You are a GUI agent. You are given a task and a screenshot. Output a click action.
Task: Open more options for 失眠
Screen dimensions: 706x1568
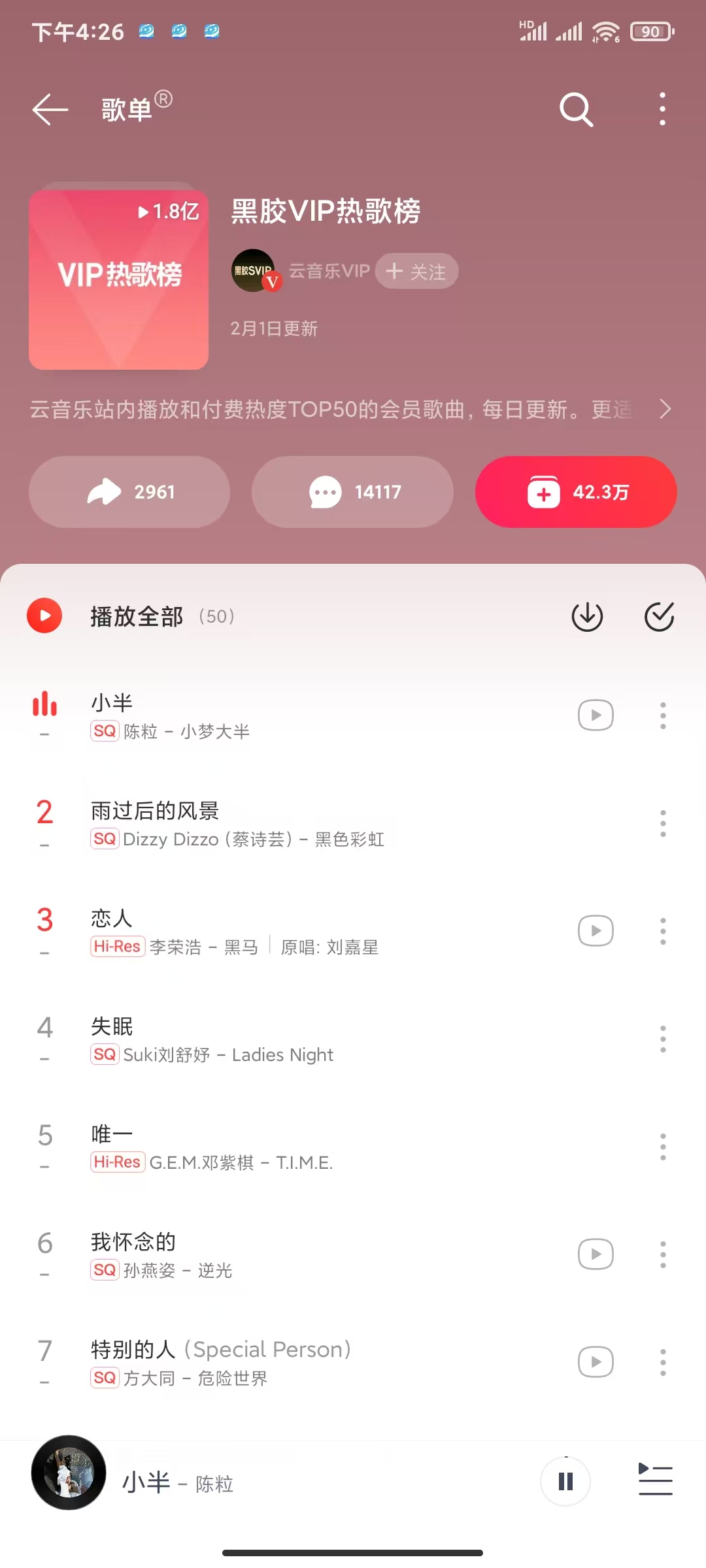pos(662,1038)
